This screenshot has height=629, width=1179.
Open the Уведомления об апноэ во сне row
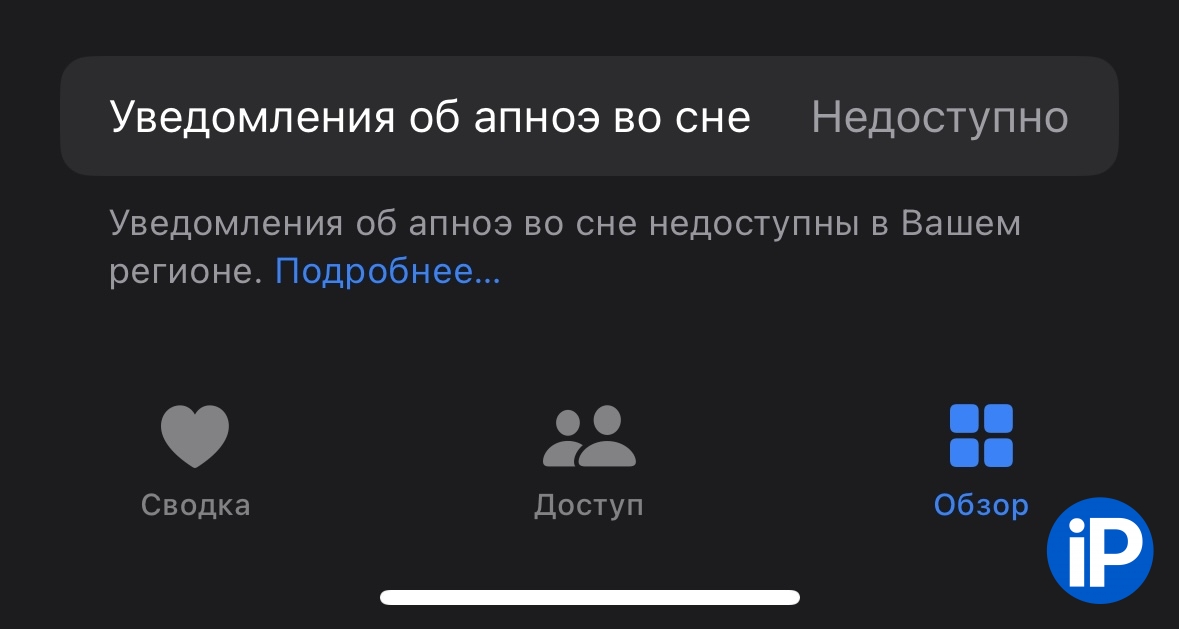click(x=588, y=117)
